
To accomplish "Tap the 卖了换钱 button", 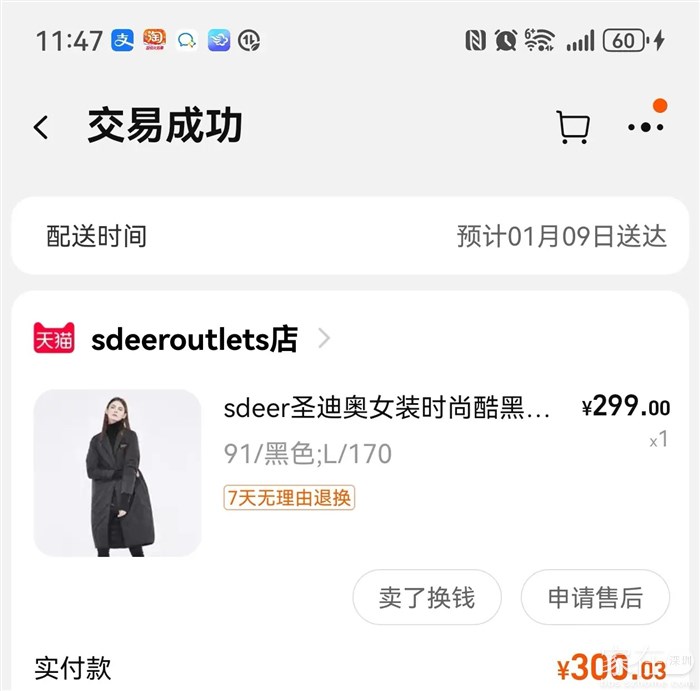I will 427,598.
